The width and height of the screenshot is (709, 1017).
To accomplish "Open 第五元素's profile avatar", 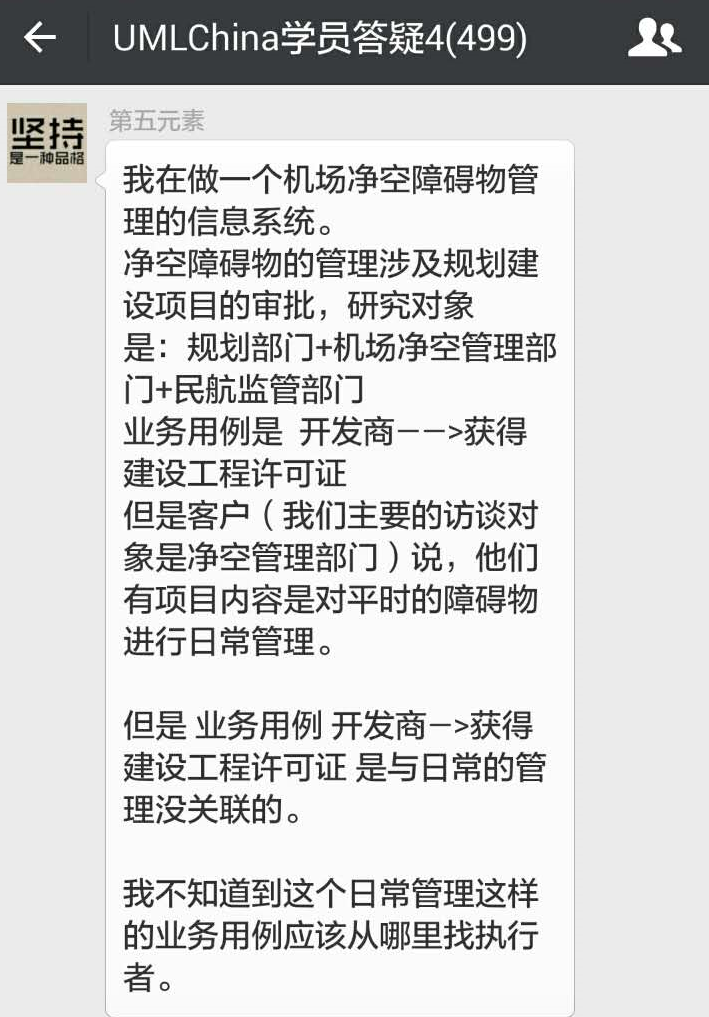I will click(x=46, y=143).
